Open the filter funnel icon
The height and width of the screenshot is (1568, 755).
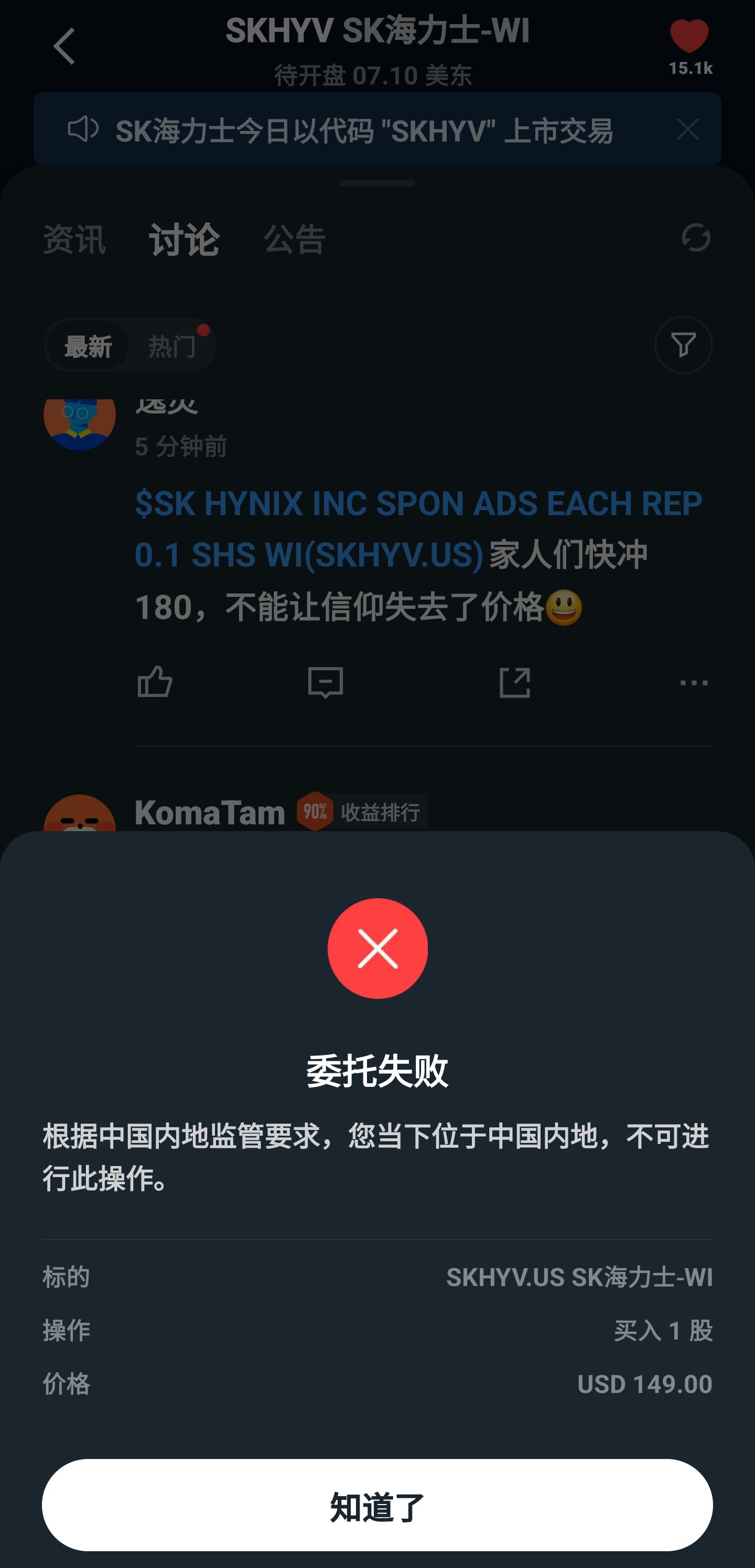pos(683,344)
